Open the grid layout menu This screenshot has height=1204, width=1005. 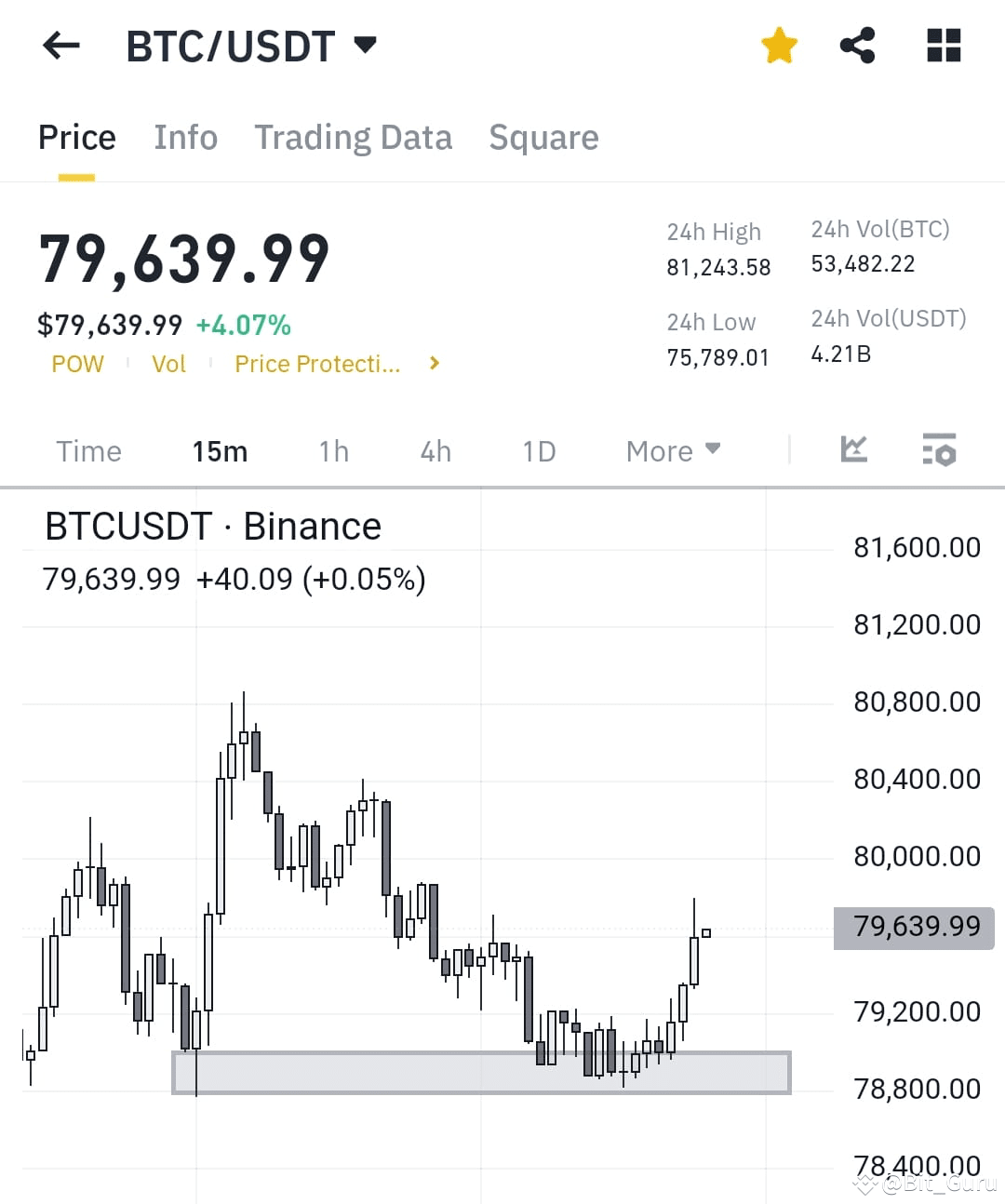point(943,44)
